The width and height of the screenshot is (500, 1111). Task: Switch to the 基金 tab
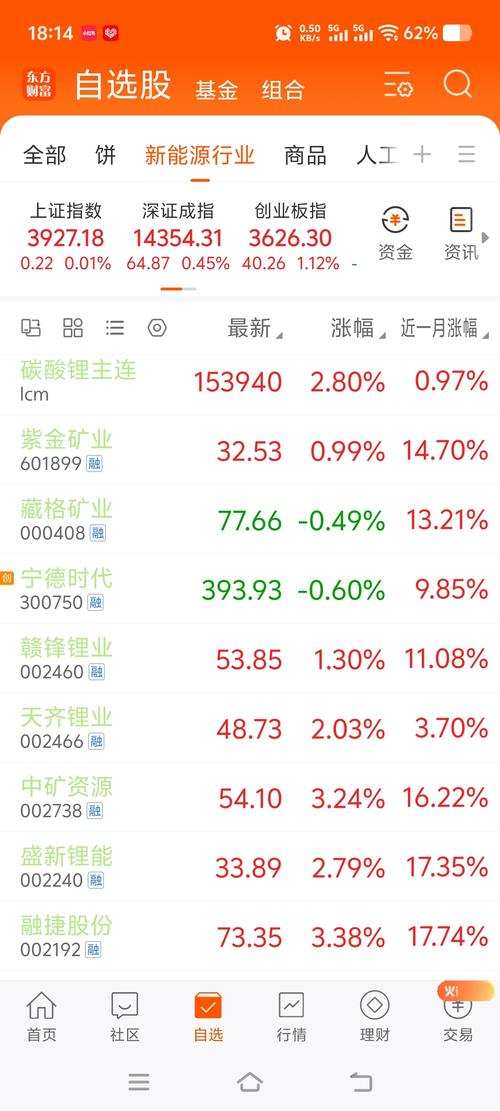point(217,90)
